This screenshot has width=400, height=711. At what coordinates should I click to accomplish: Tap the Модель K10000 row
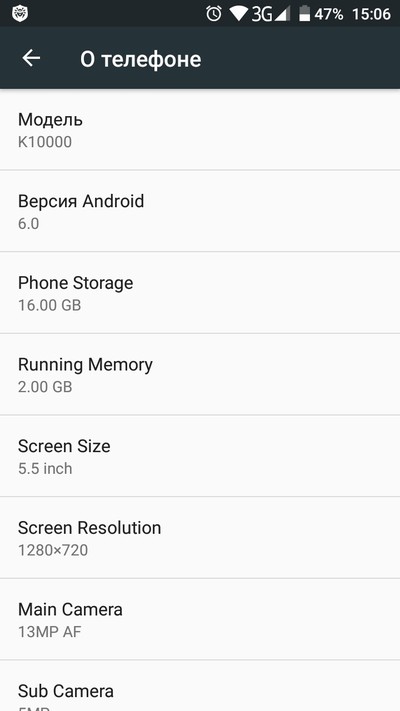200,129
